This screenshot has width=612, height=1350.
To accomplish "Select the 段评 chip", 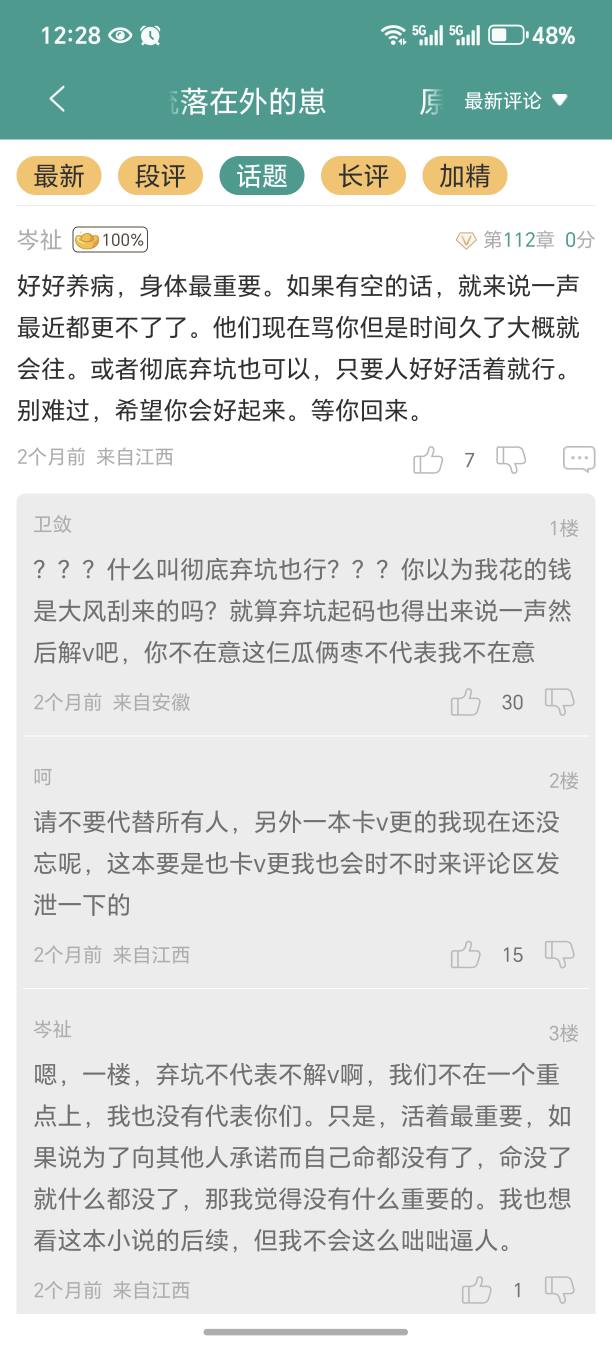I will pos(160,176).
